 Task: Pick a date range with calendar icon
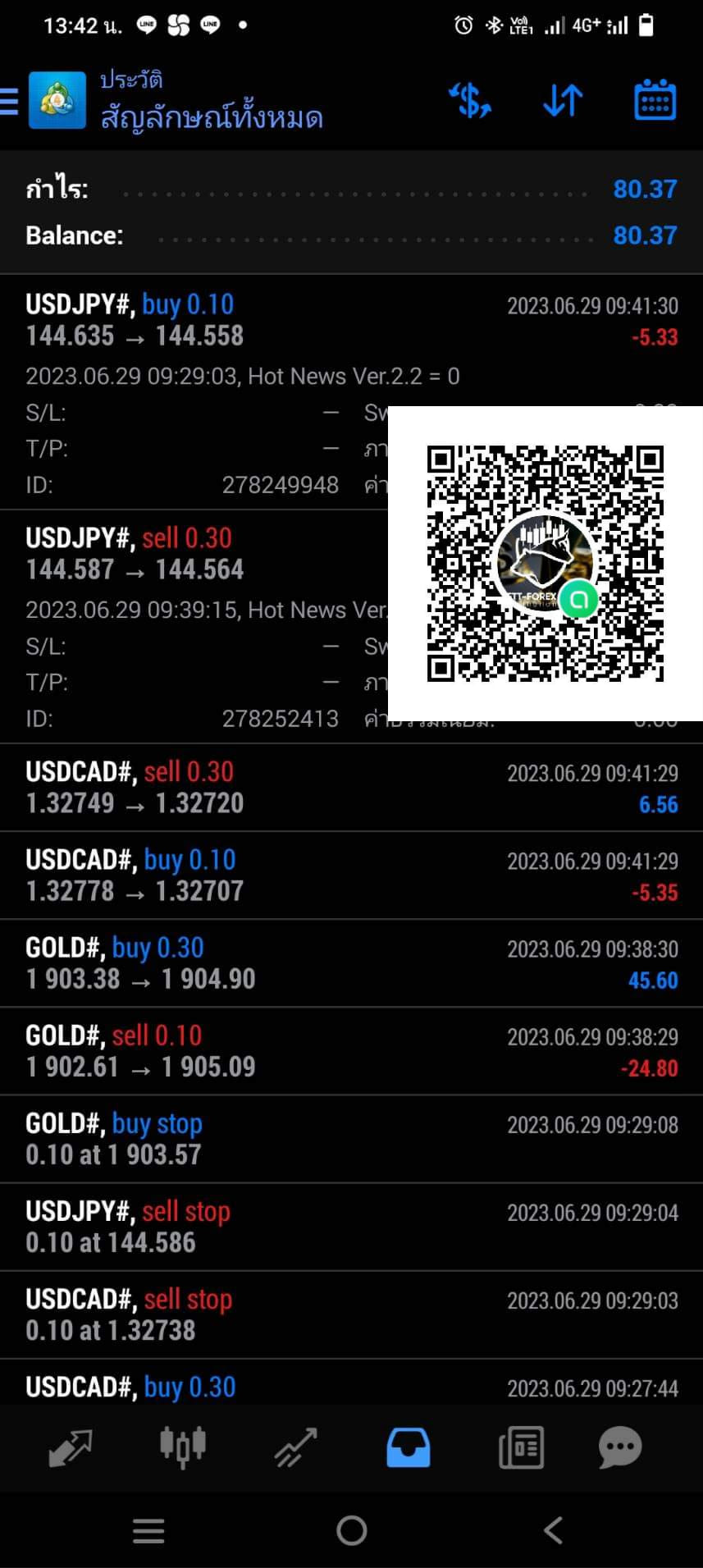point(655,100)
